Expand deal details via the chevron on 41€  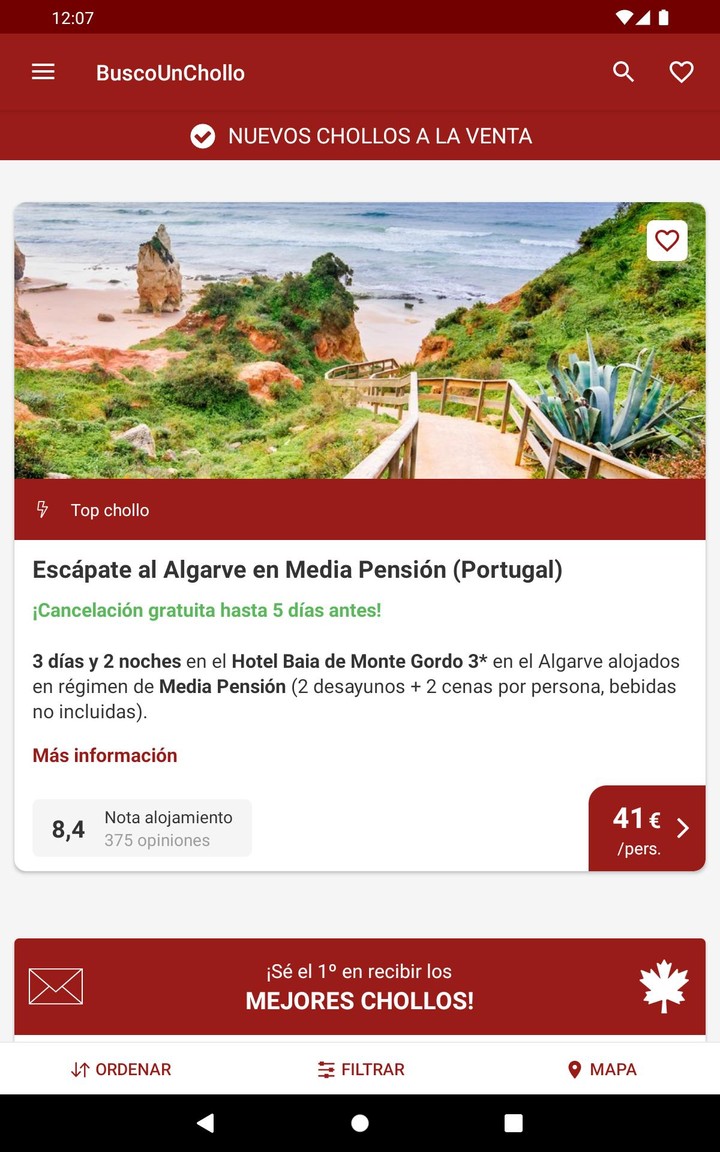click(683, 828)
